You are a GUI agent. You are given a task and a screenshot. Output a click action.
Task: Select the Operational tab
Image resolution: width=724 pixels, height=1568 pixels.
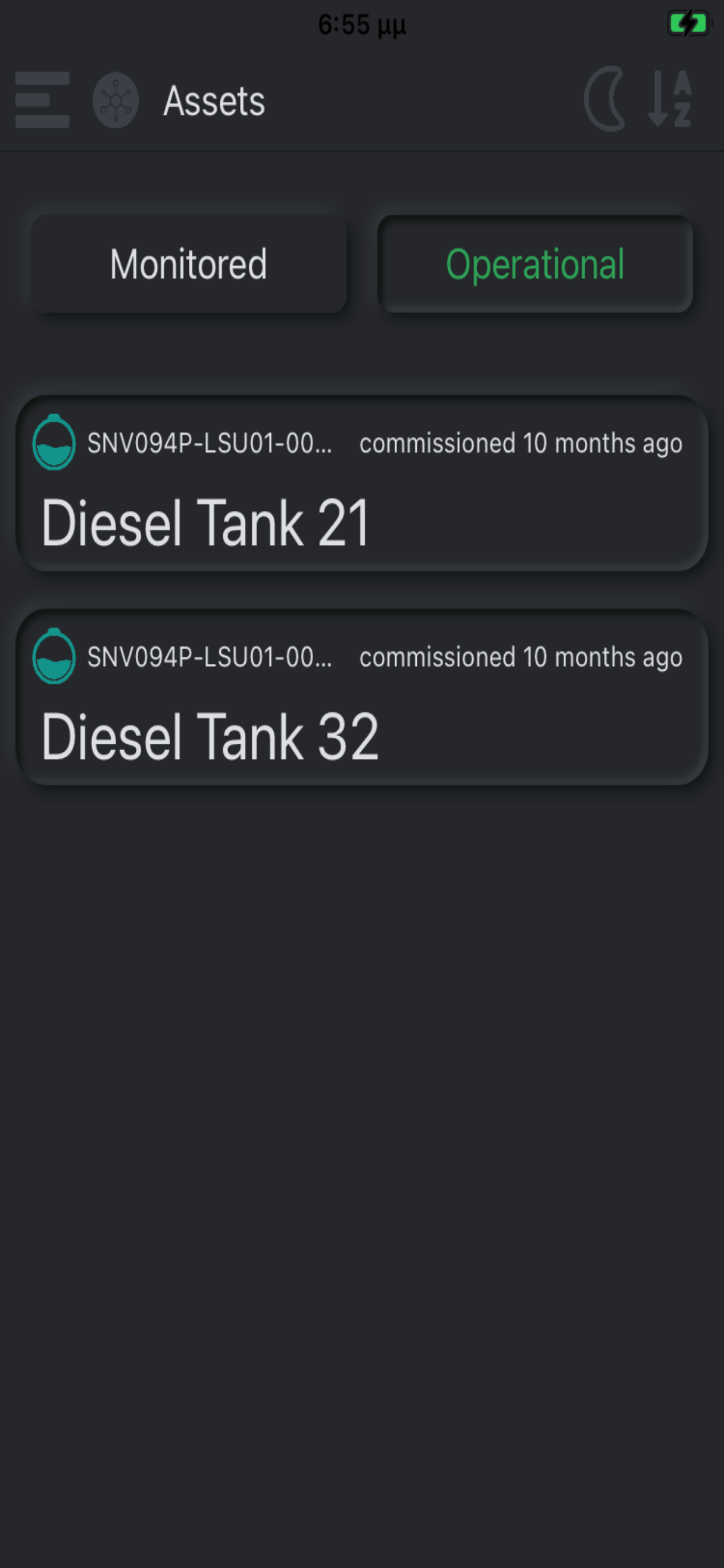(x=535, y=264)
